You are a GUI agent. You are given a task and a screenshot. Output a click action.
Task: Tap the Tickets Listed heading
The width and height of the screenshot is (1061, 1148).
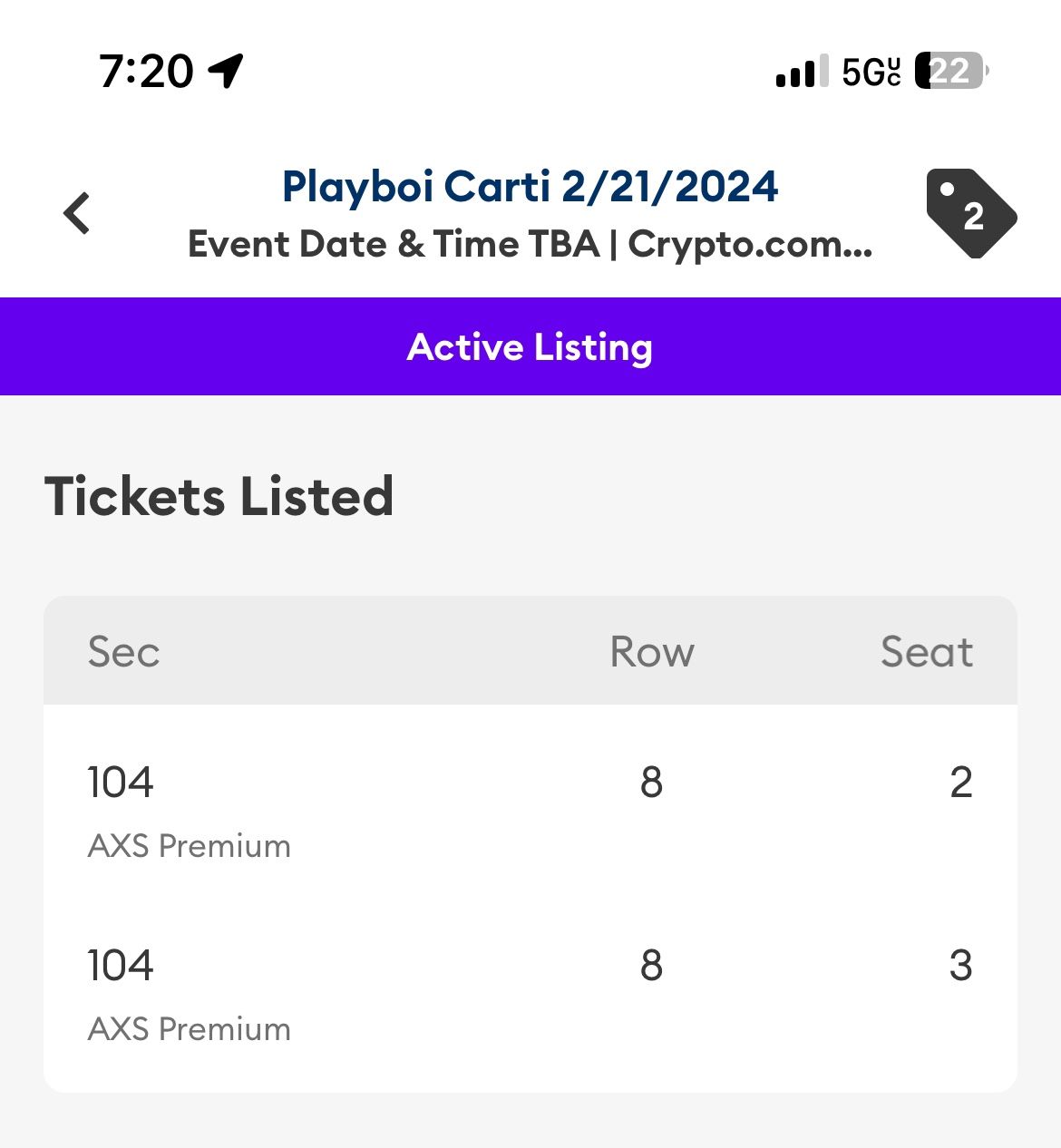coord(219,495)
